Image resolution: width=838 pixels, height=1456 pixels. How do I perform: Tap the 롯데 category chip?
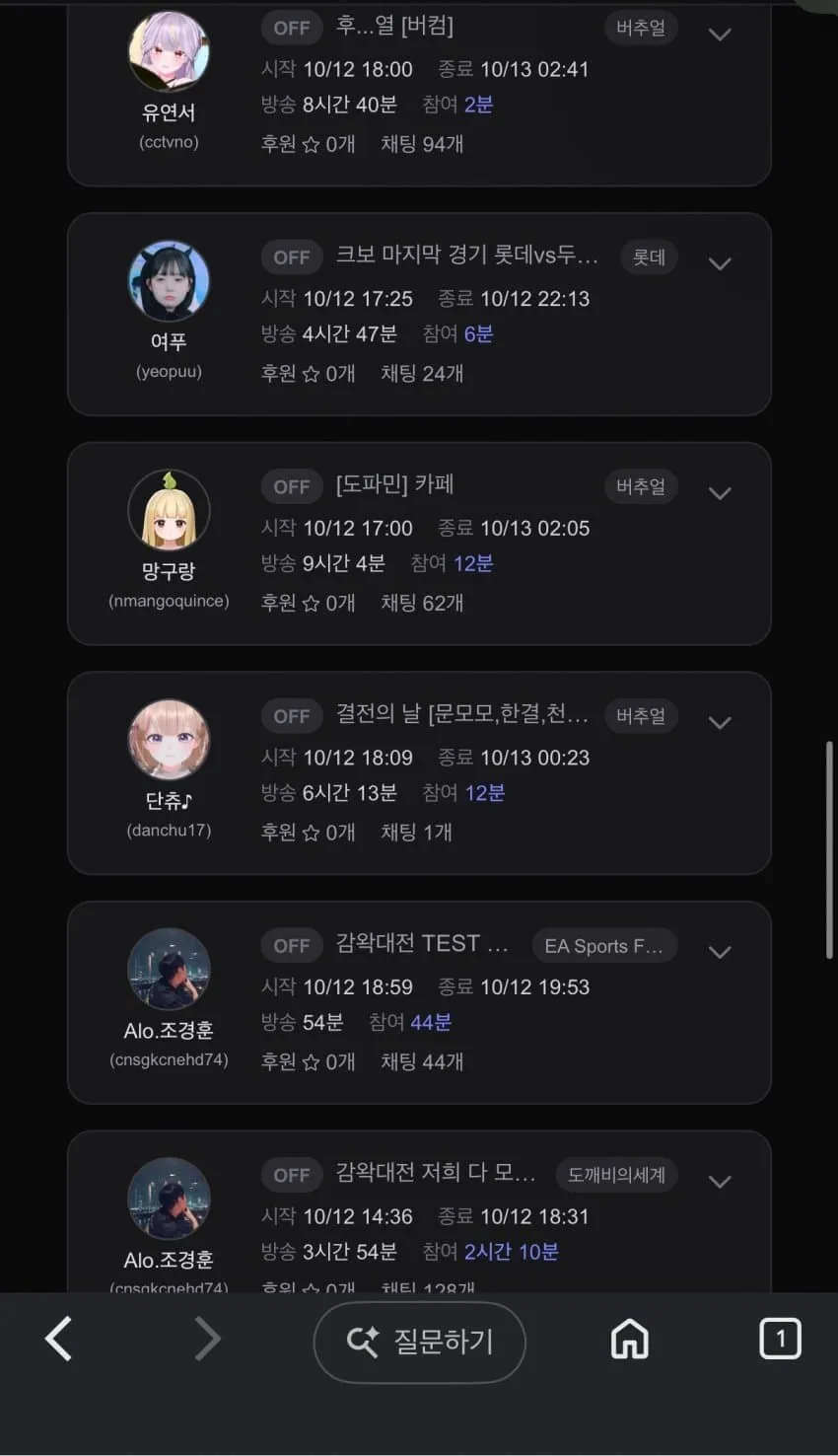649,257
